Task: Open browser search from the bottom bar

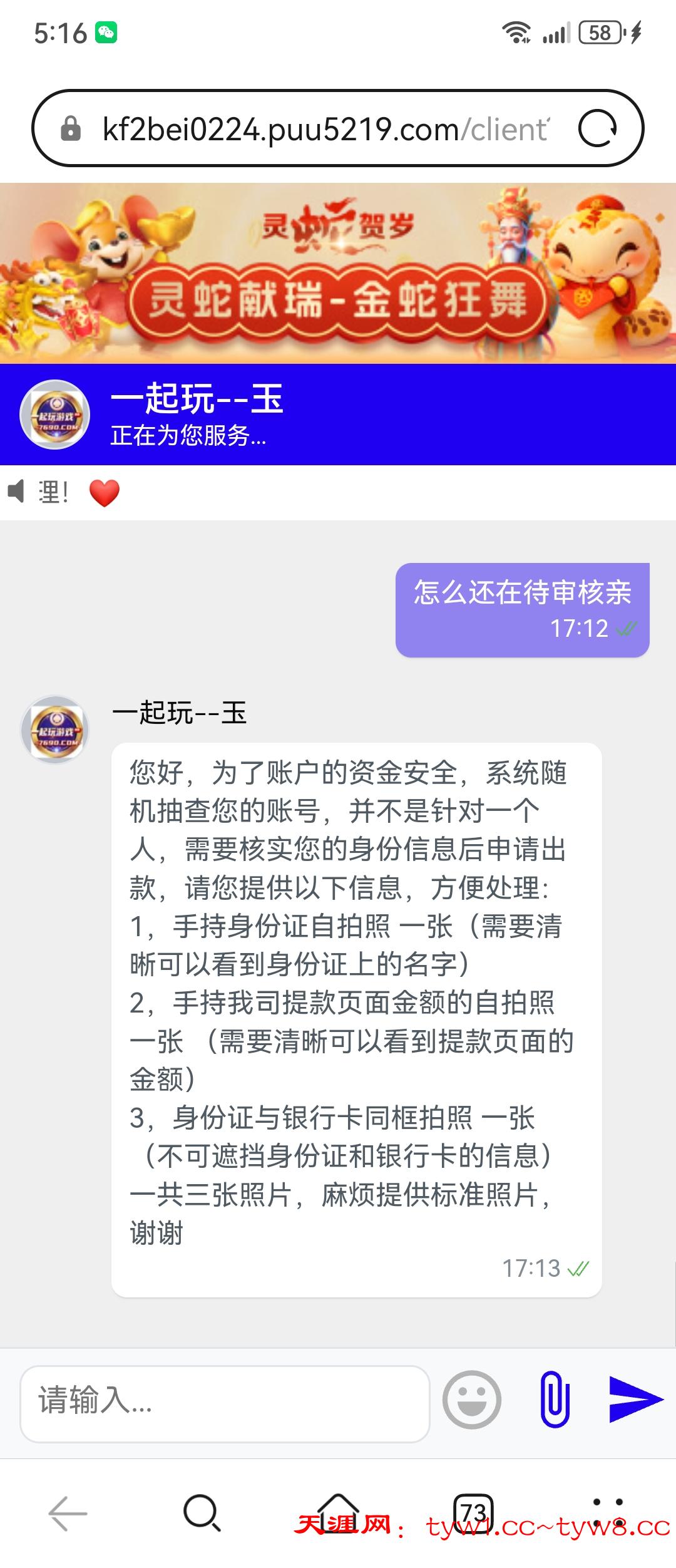Action: [202, 1514]
